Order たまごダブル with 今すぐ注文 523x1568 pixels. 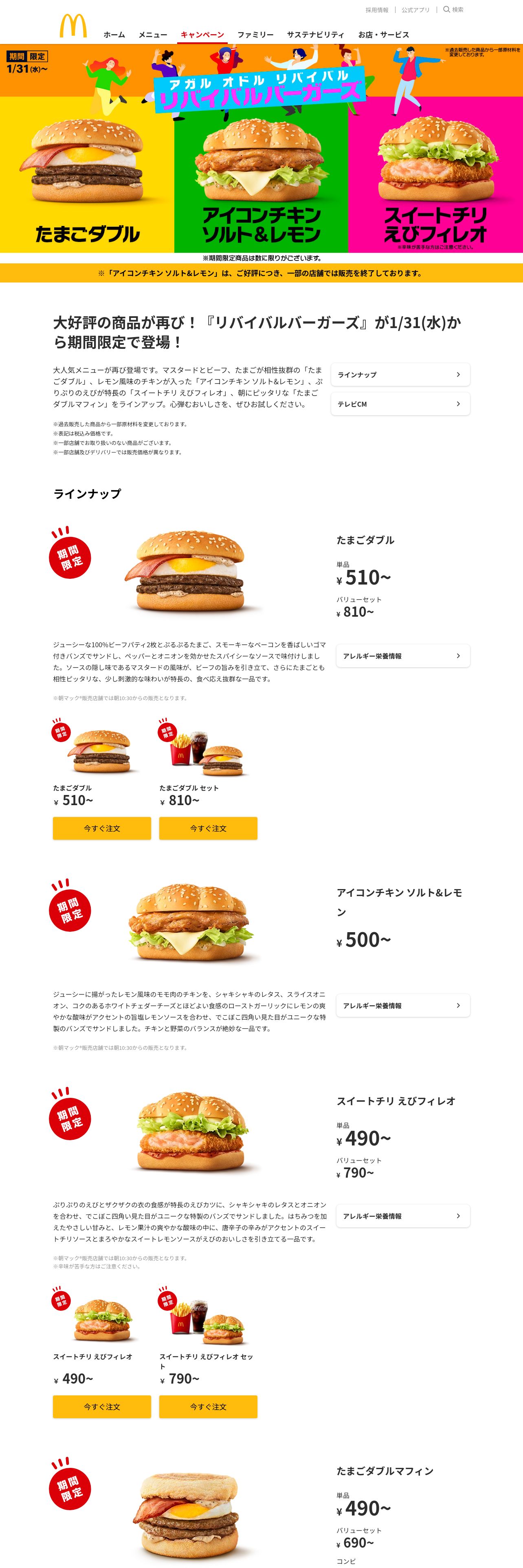[x=102, y=828]
